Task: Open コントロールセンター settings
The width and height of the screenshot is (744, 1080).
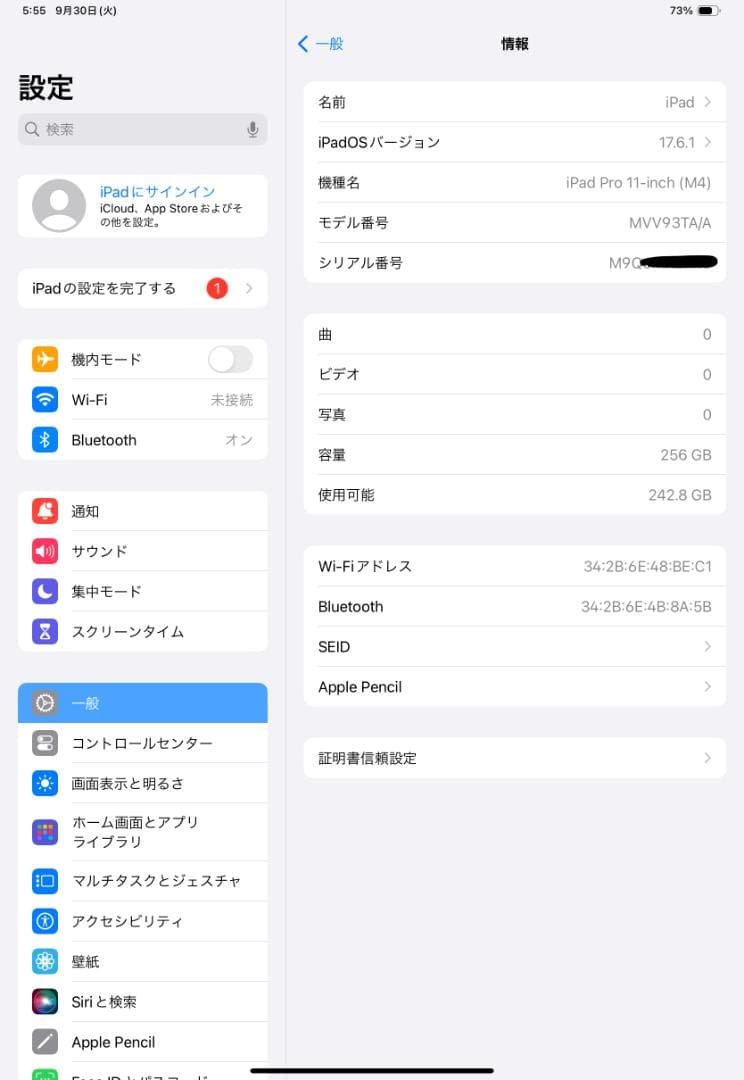Action: pos(142,743)
